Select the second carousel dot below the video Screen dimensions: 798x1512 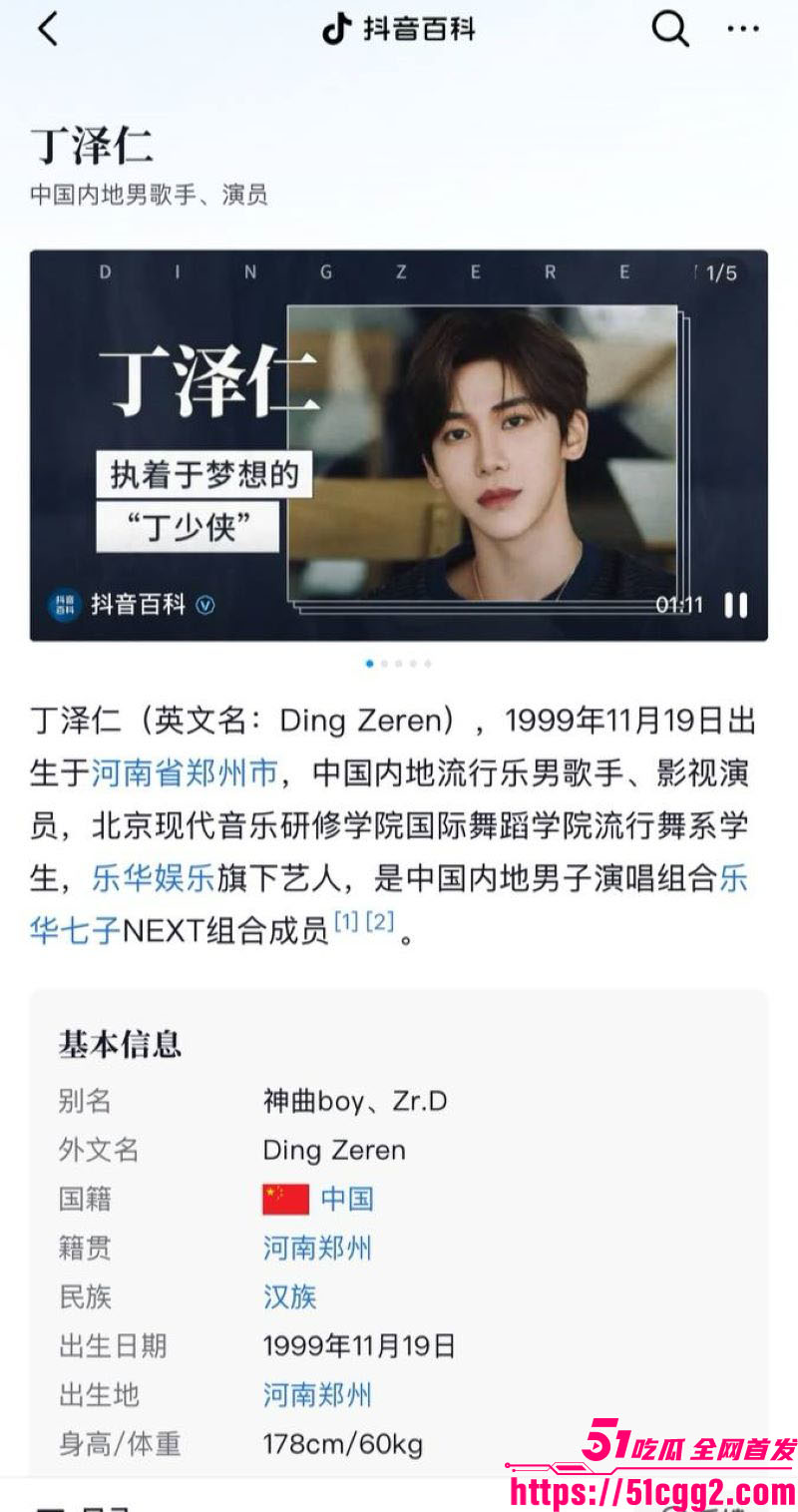(384, 662)
